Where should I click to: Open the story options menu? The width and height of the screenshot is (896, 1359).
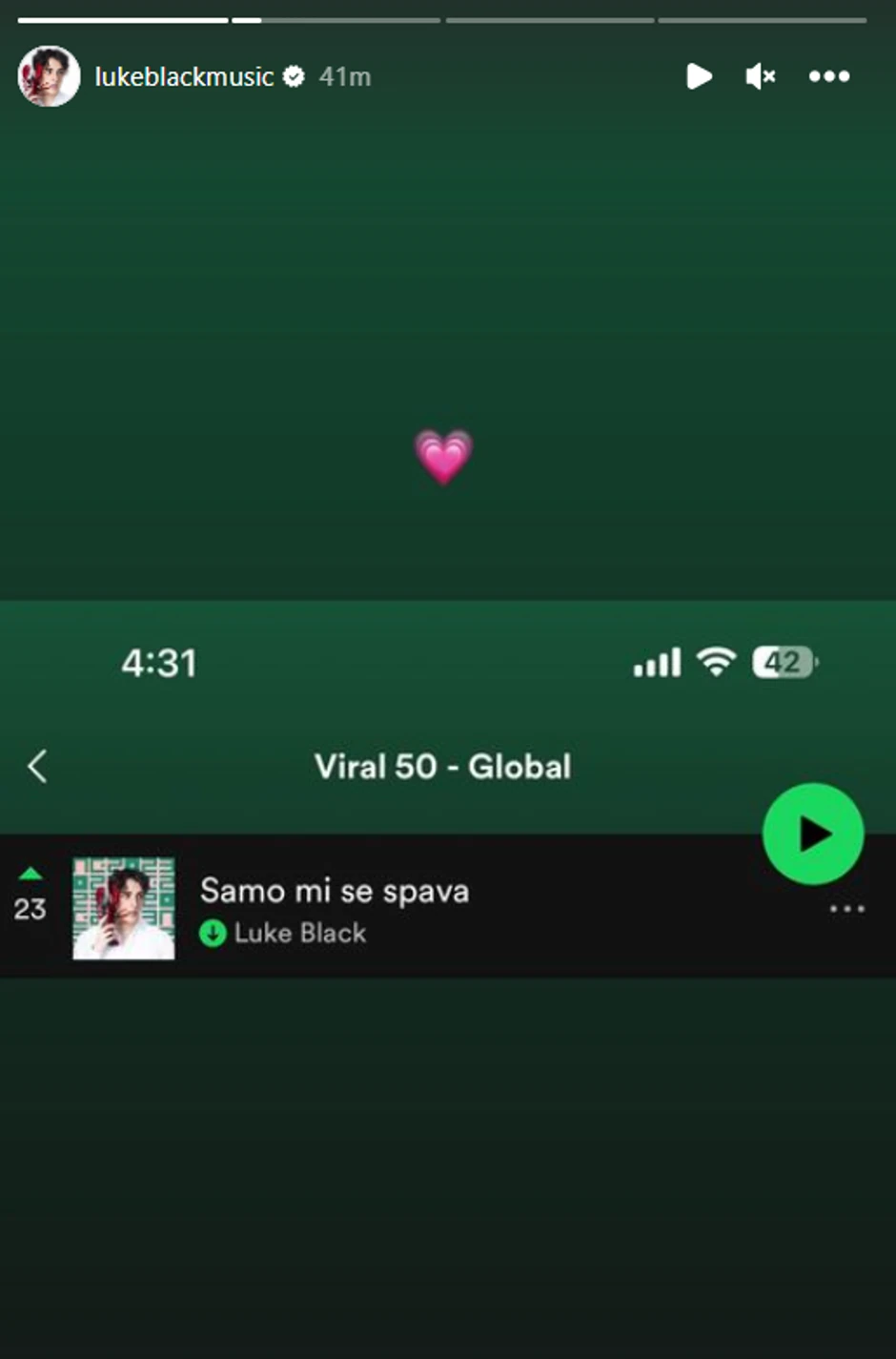[x=828, y=76]
